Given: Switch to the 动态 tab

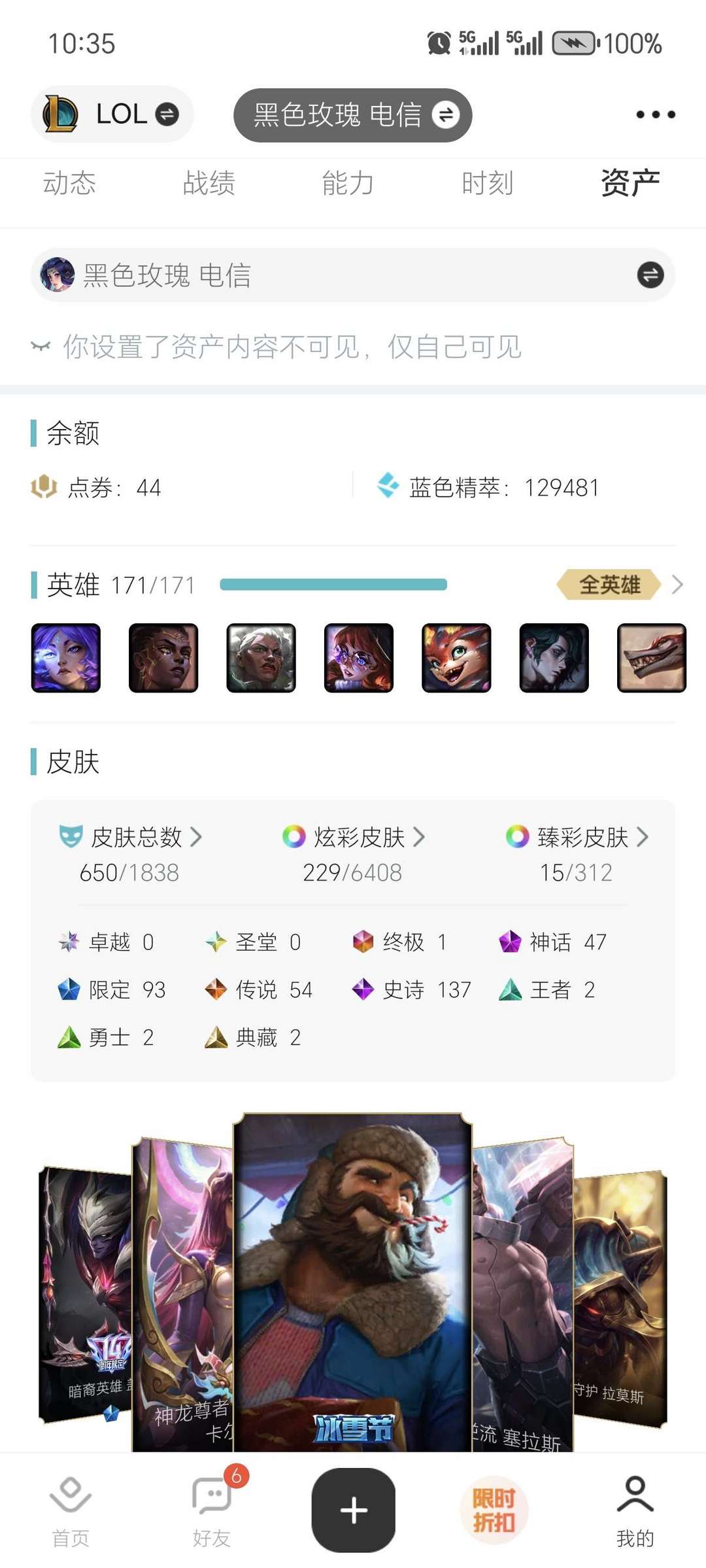Looking at the screenshot, I should coord(69,183).
